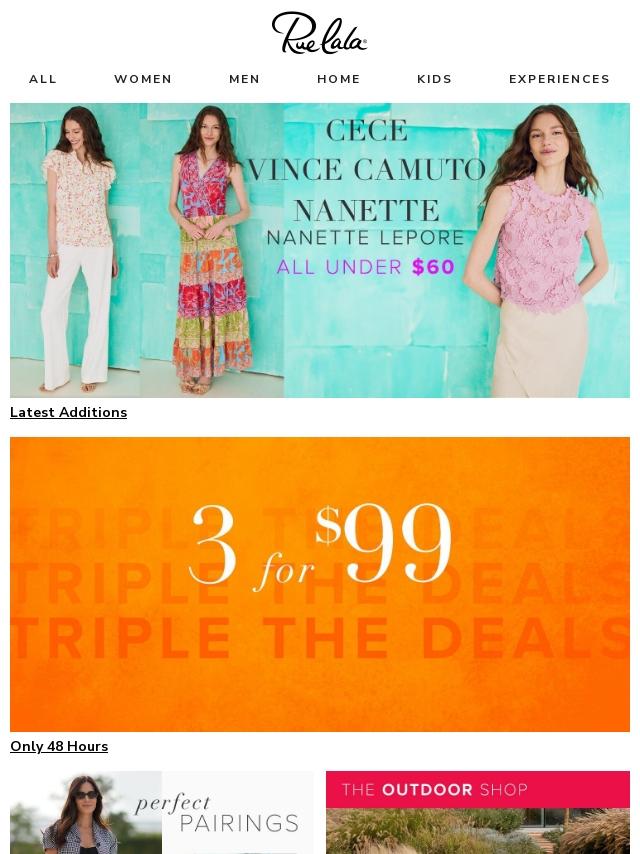The image size is (640, 854).
Task: Go to the EXPERIENCES category
Action: point(559,79)
